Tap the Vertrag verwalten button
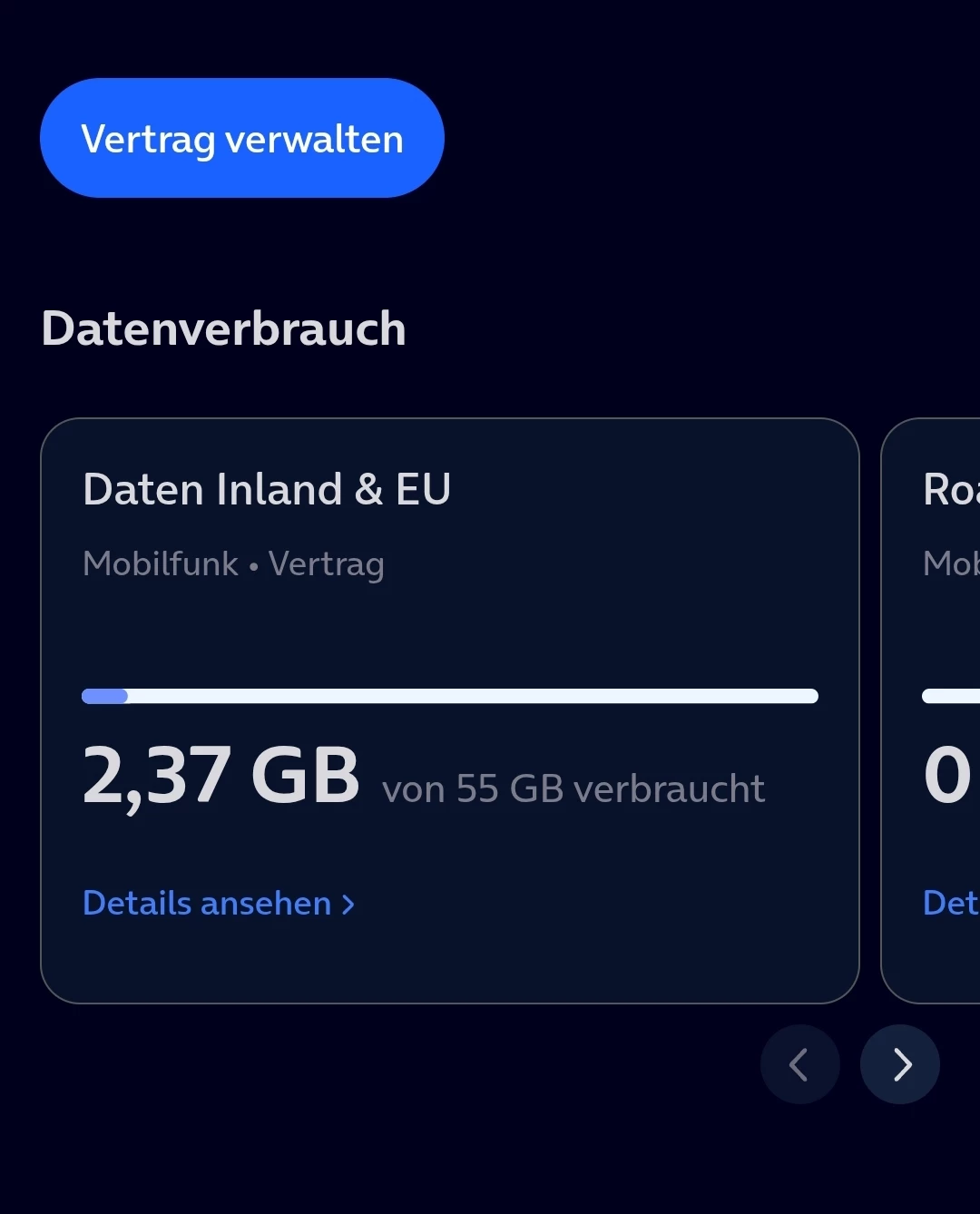980x1214 pixels. coord(242,138)
